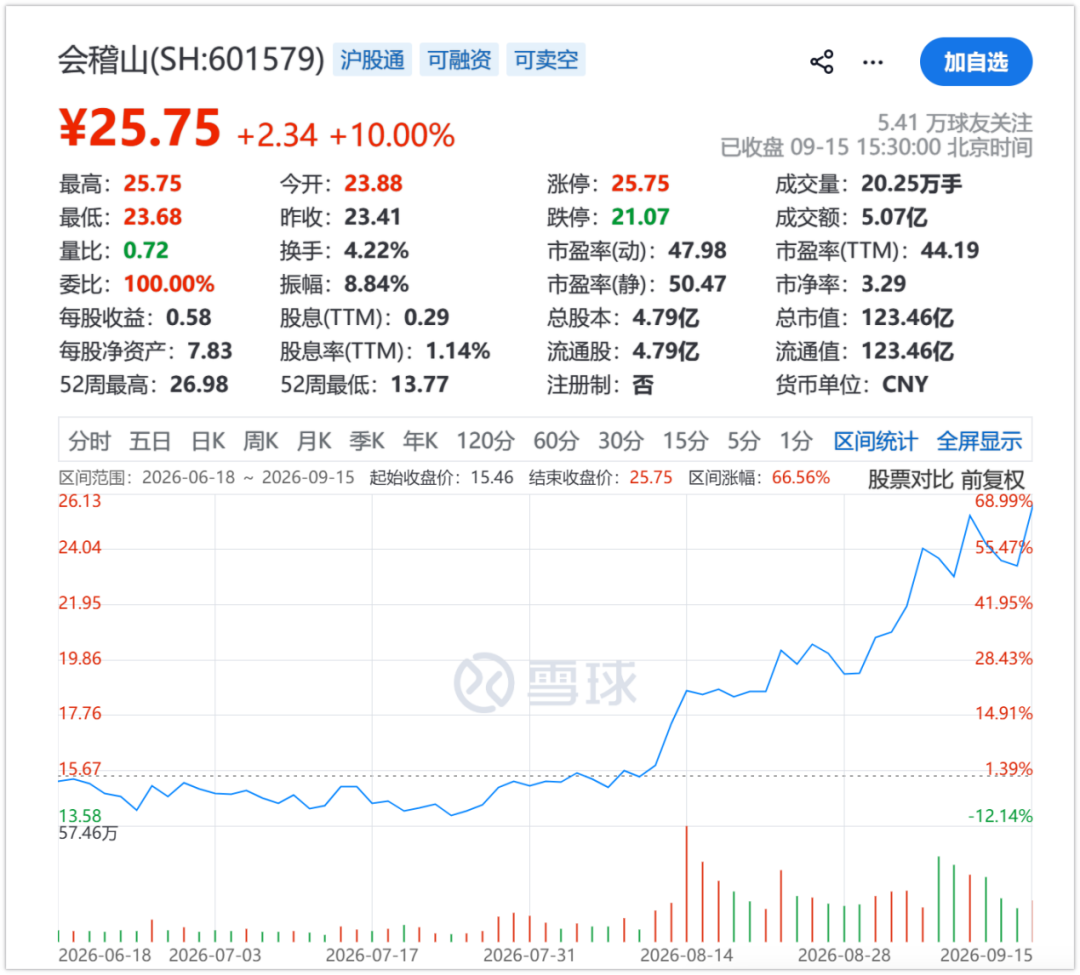Select the 5分 chart interval
This screenshot has width=1080, height=975.
pyautogui.click(x=744, y=441)
